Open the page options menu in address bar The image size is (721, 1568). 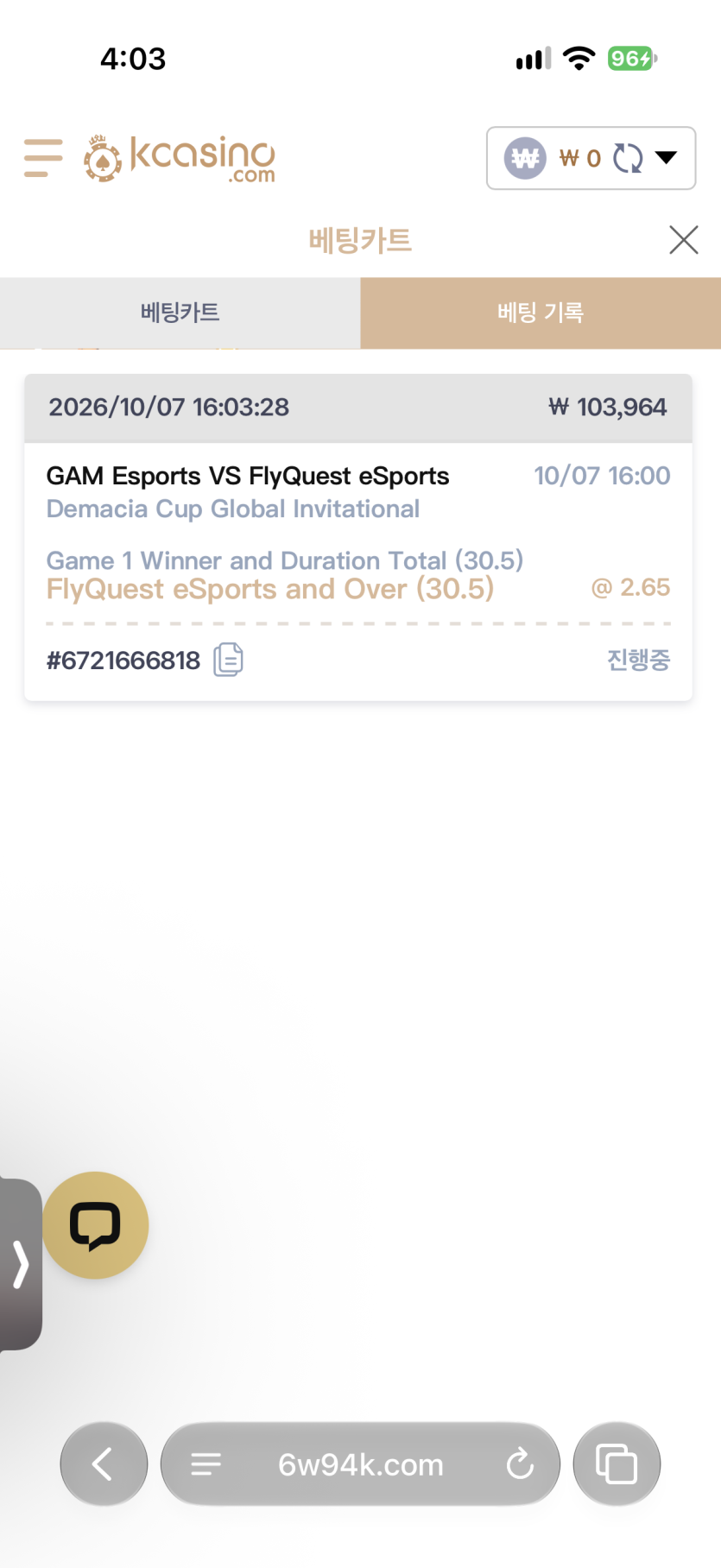[206, 1464]
